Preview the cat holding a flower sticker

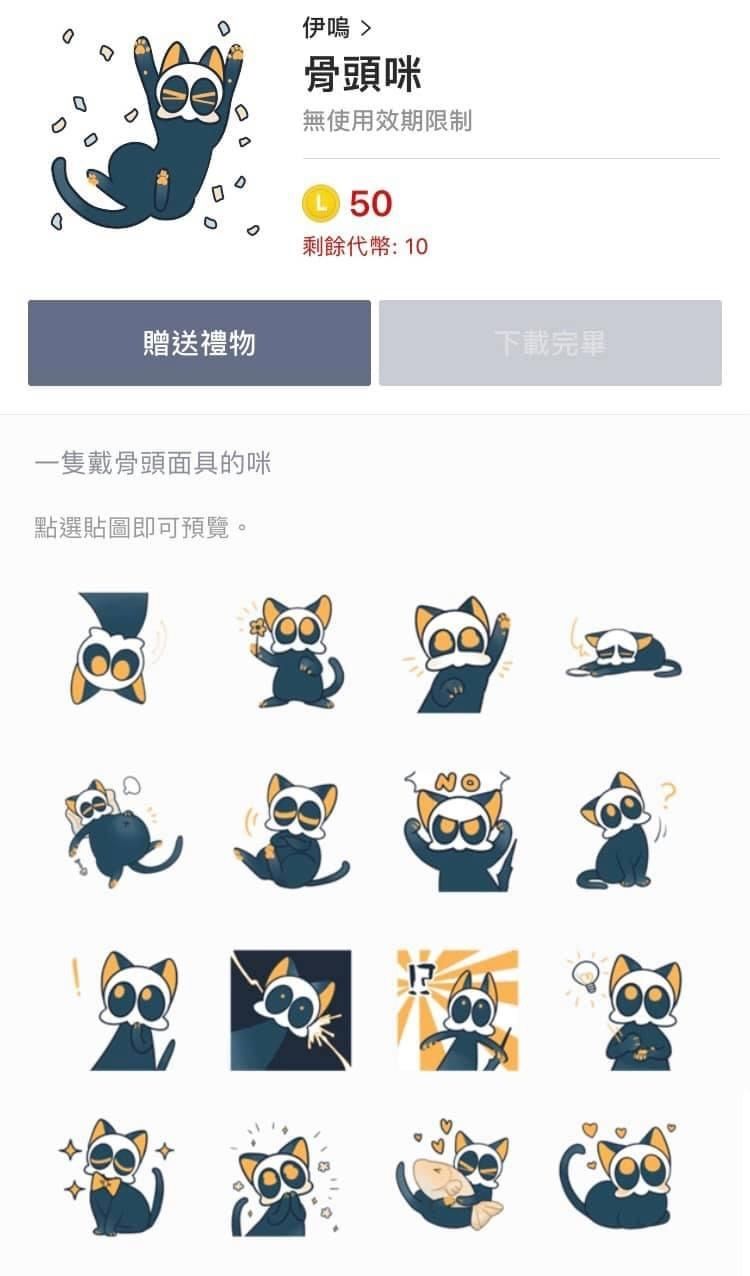click(290, 651)
